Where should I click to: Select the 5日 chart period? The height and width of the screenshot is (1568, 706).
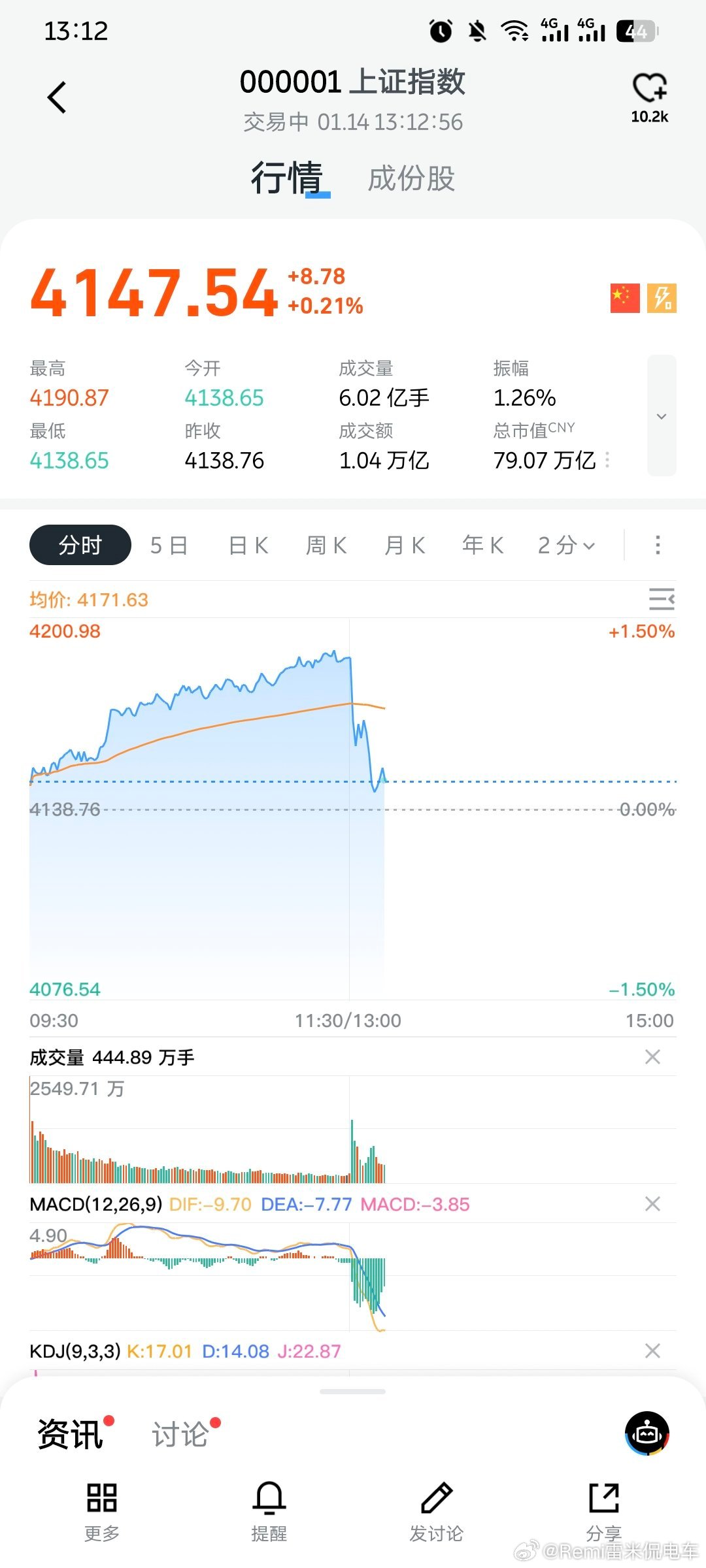click(169, 545)
